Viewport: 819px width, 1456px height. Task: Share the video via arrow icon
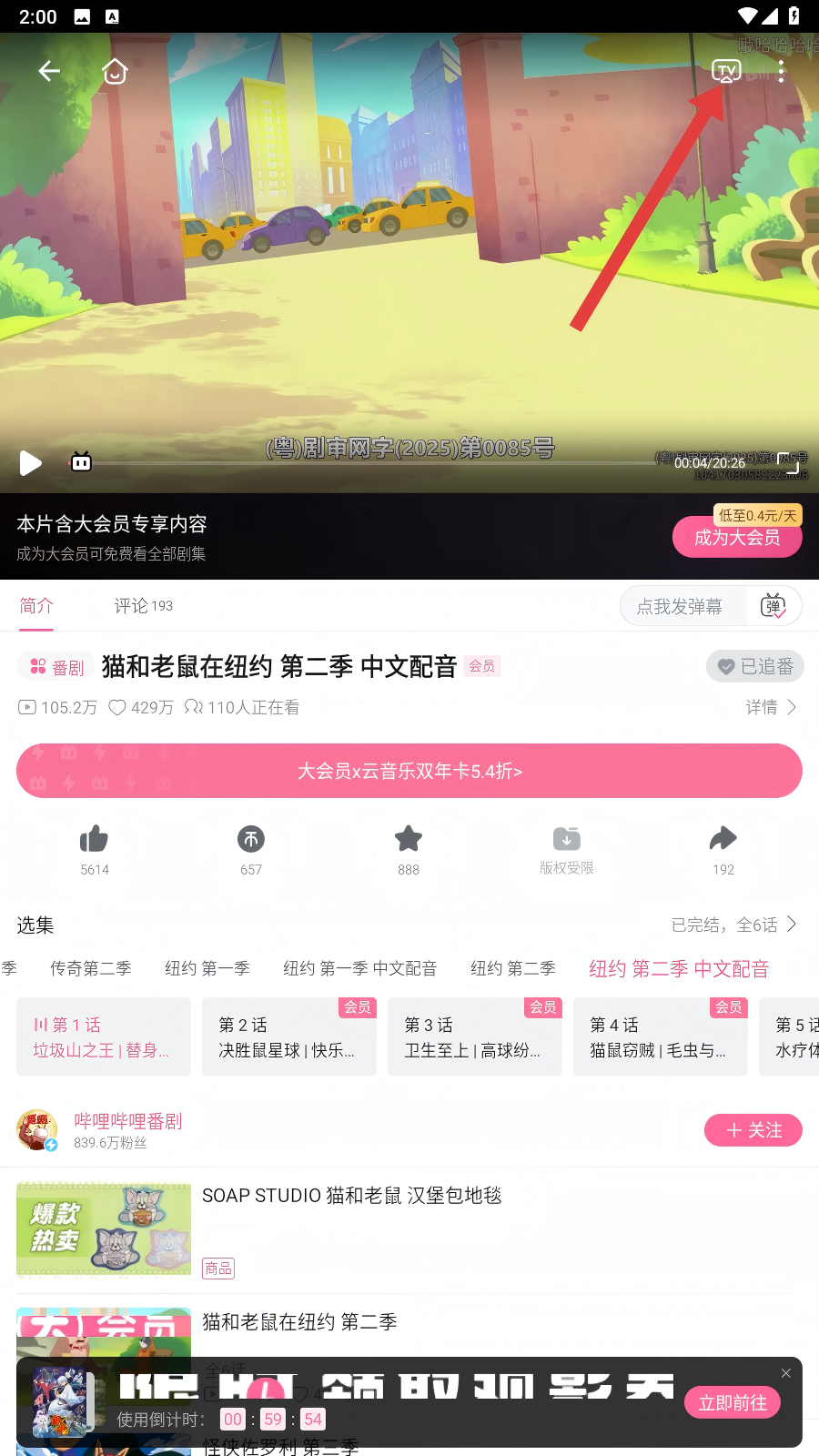click(x=723, y=839)
